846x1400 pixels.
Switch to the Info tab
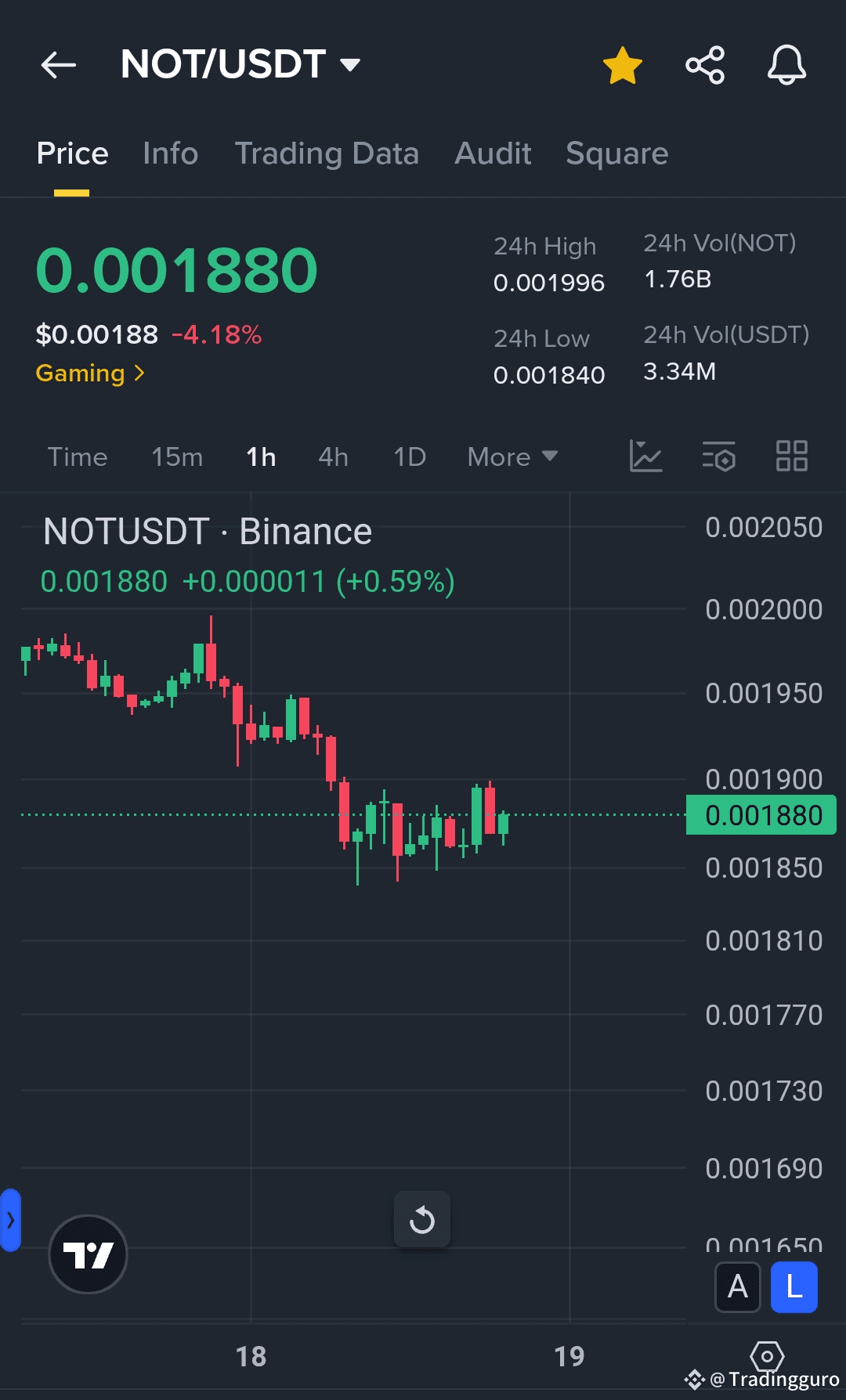point(170,153)
